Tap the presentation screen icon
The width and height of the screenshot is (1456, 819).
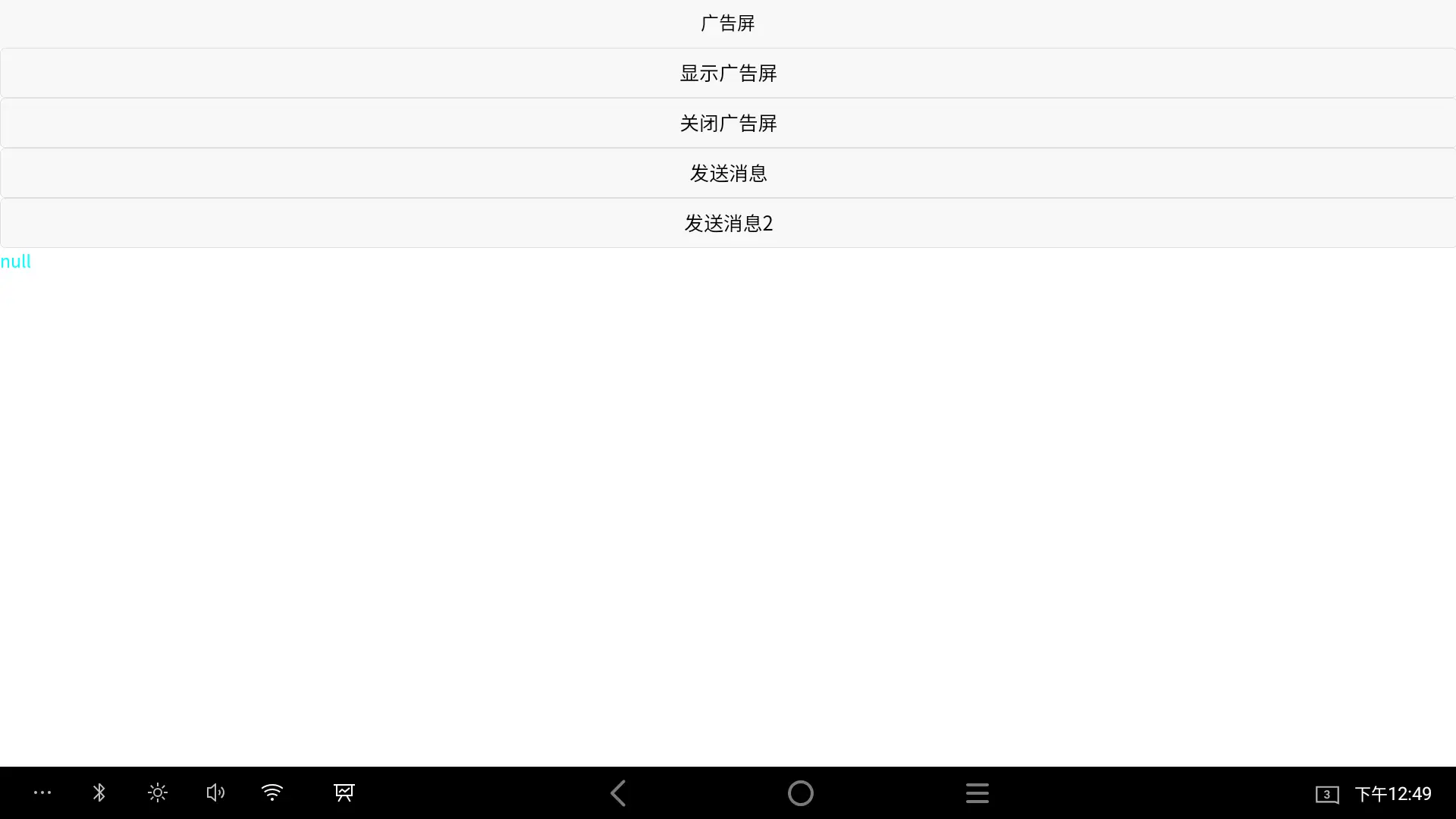[x=344, y=793]
